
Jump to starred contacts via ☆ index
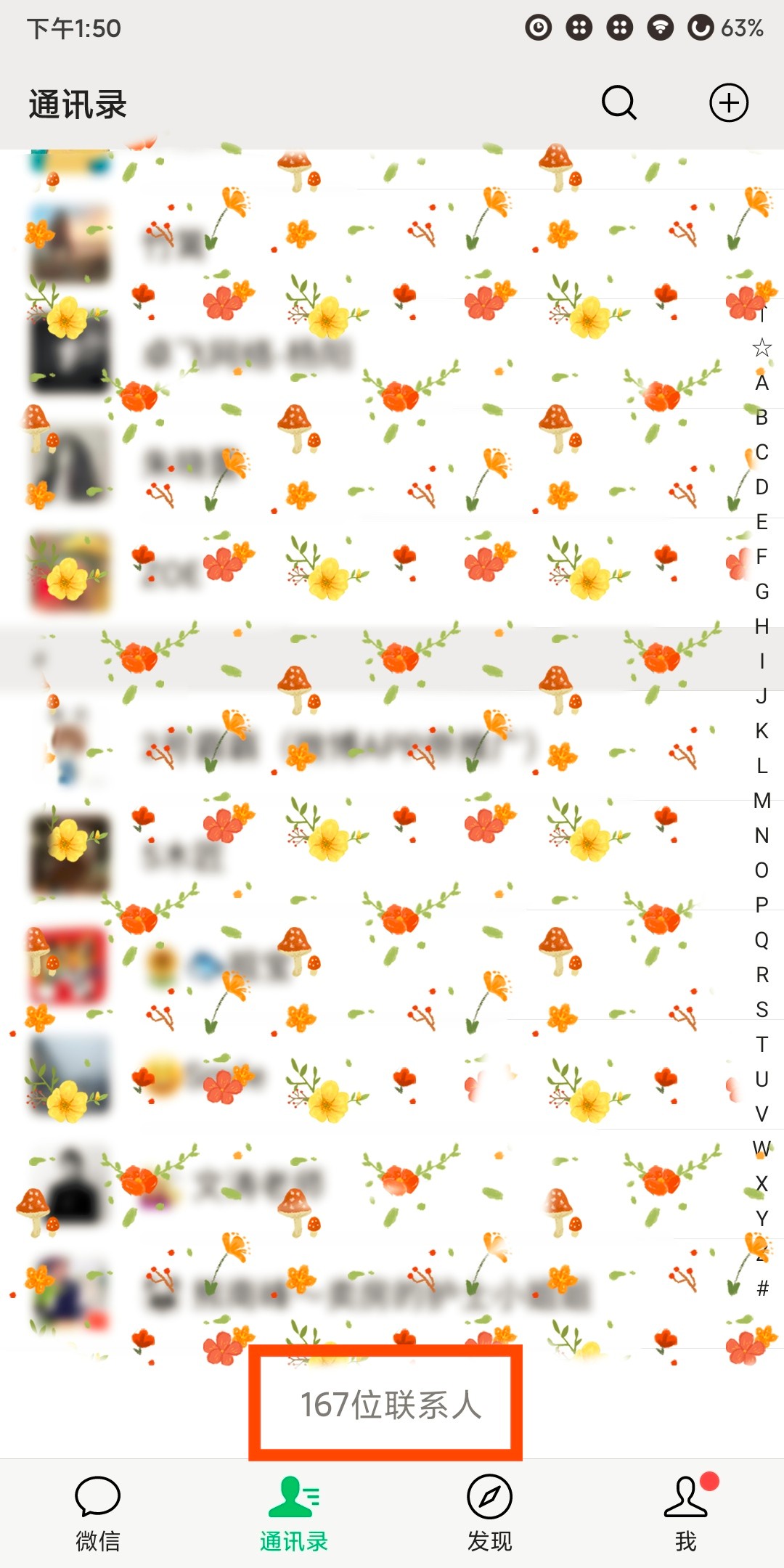pyautogui.click(x=761, y=348)
